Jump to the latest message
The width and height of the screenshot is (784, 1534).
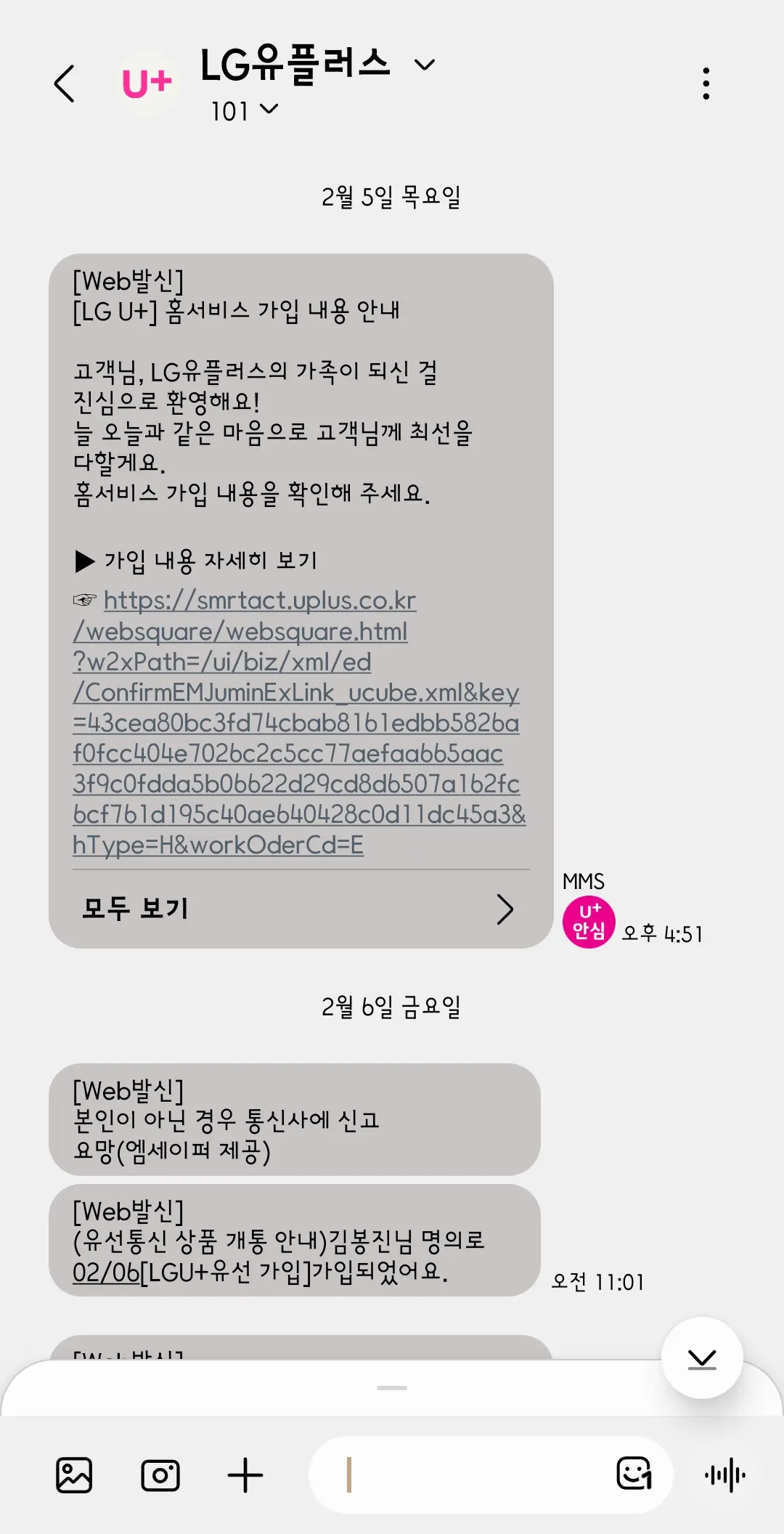pyautogui.click(x=701, y=1358)
